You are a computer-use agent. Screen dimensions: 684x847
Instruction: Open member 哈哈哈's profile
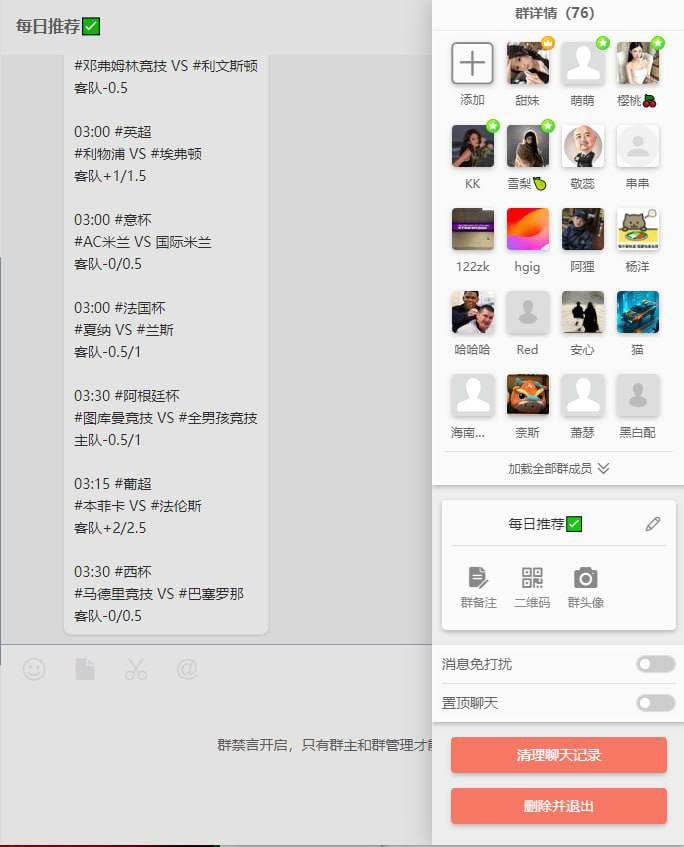point(472,312)
